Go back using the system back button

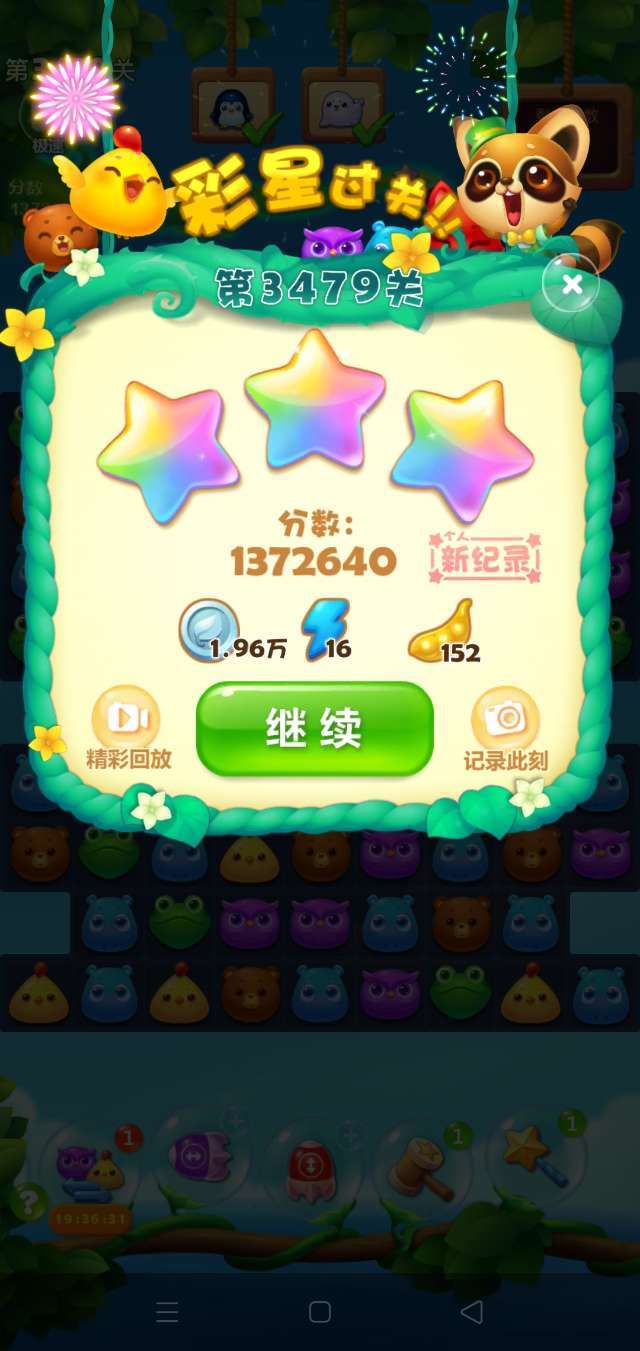471,1312
